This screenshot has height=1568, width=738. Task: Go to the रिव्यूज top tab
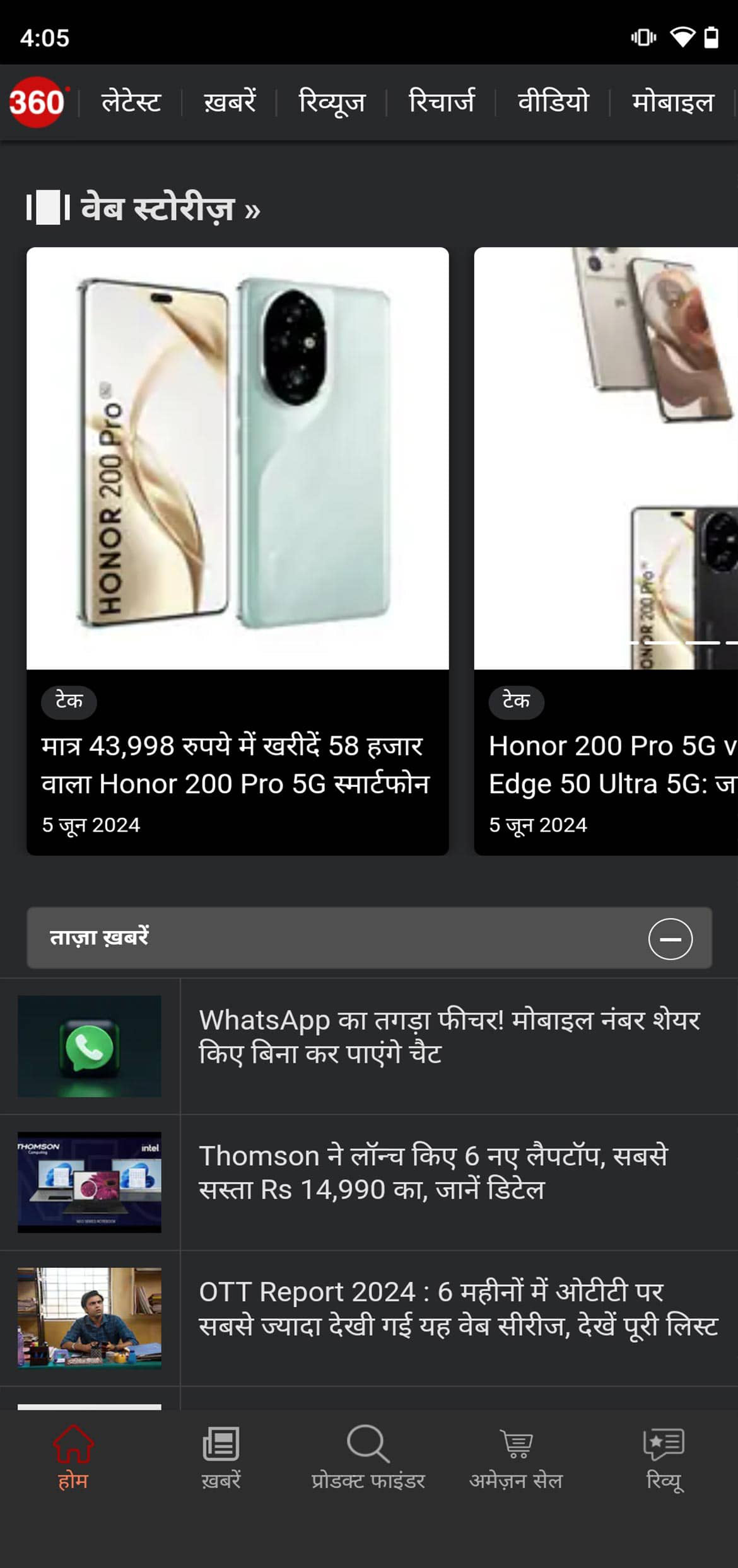(332, 102)
